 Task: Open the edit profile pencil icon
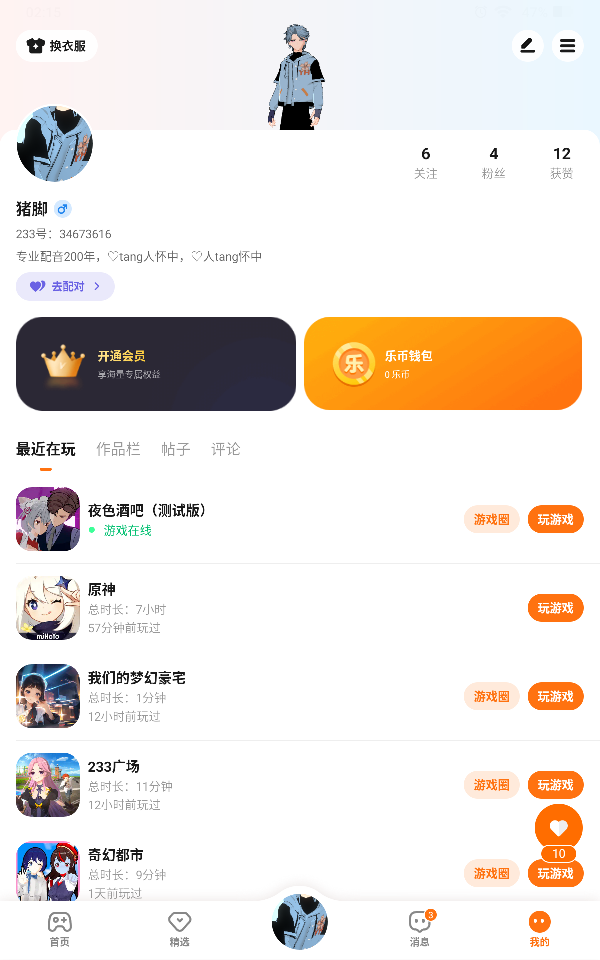click(527, 46)
